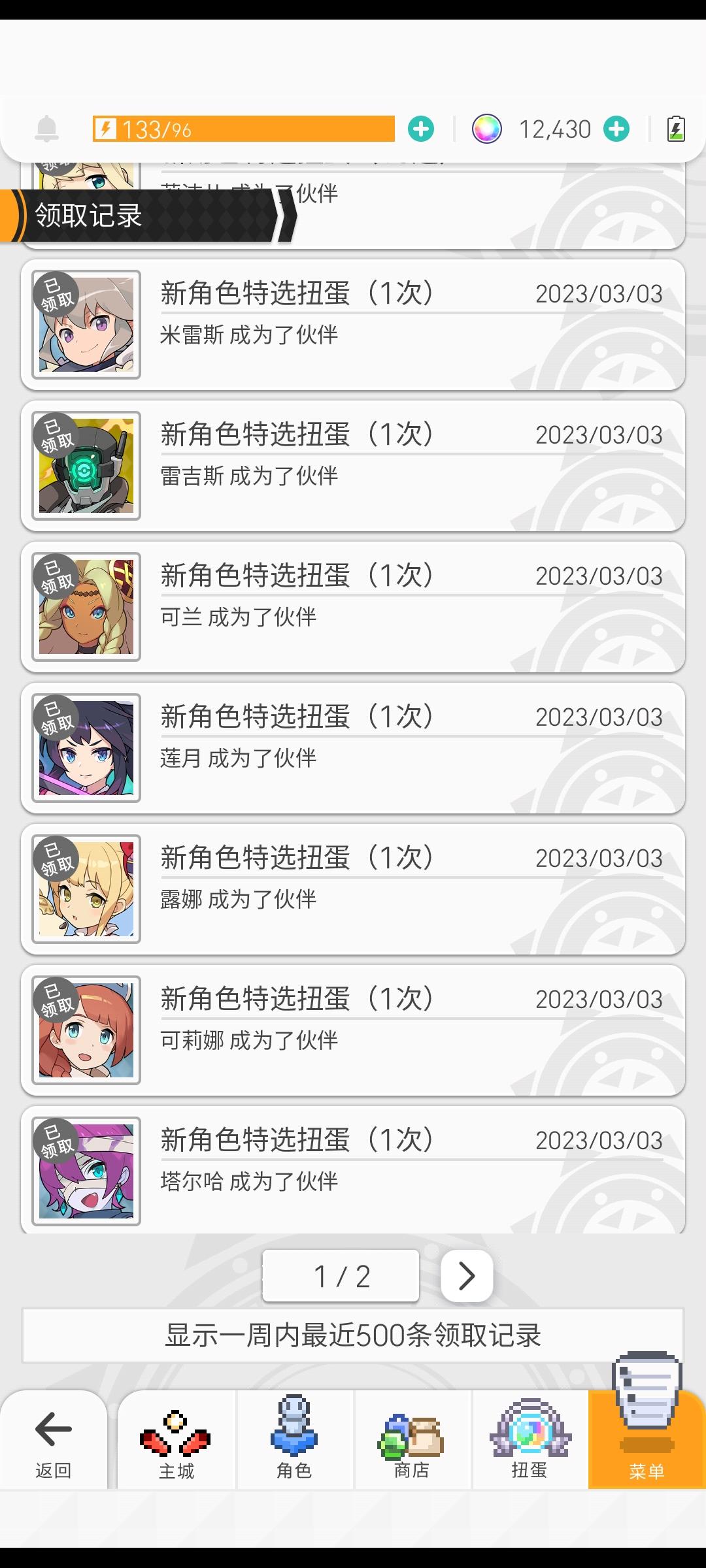Viewport: 706px width, 1568px height.
Task: Tap the stamina progress bar showing 133/96
Action: click(x=245, y=128)
